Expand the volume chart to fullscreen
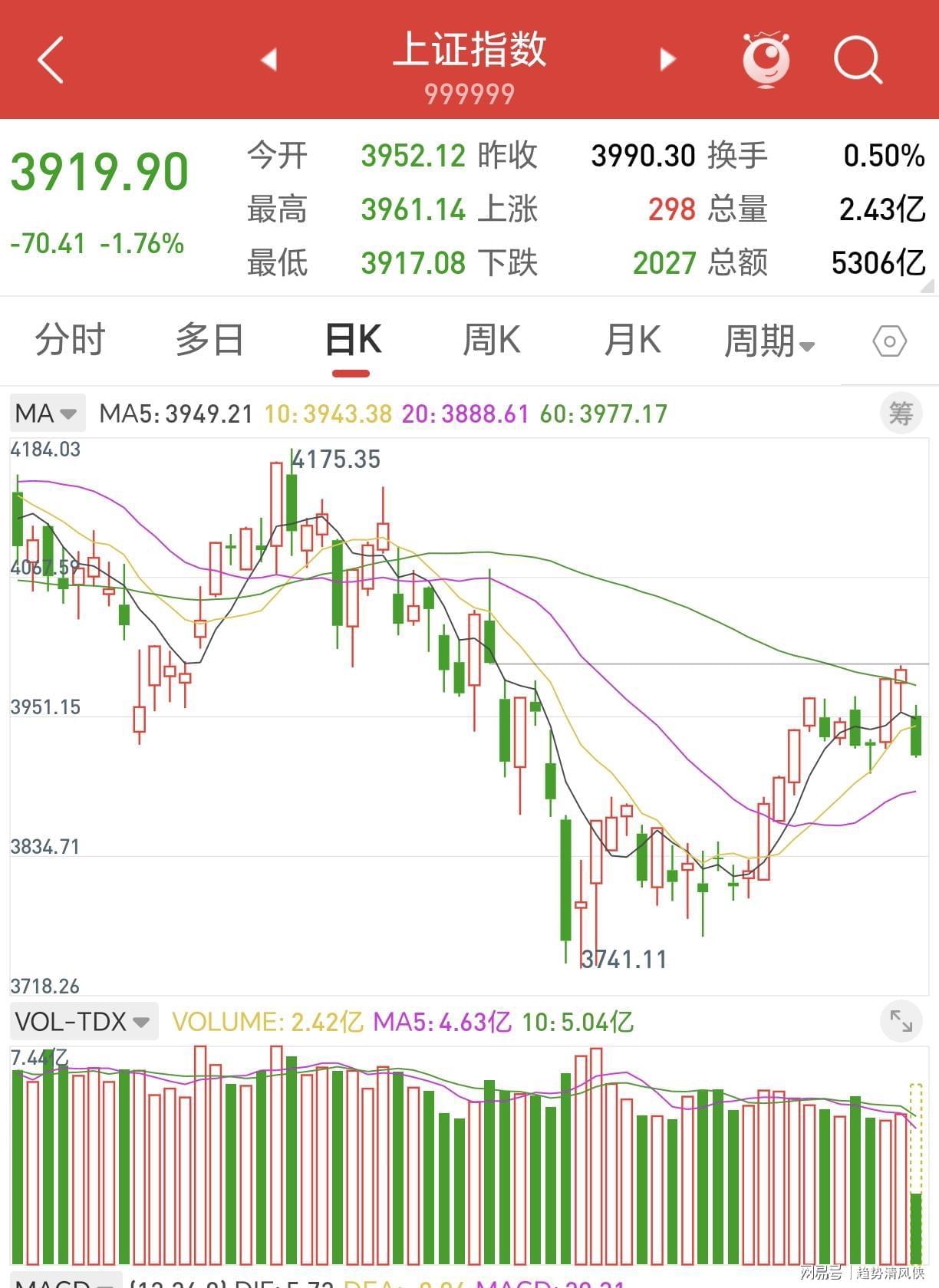The height and width of the screenshot is (1288, 939). coord(901,1021)
